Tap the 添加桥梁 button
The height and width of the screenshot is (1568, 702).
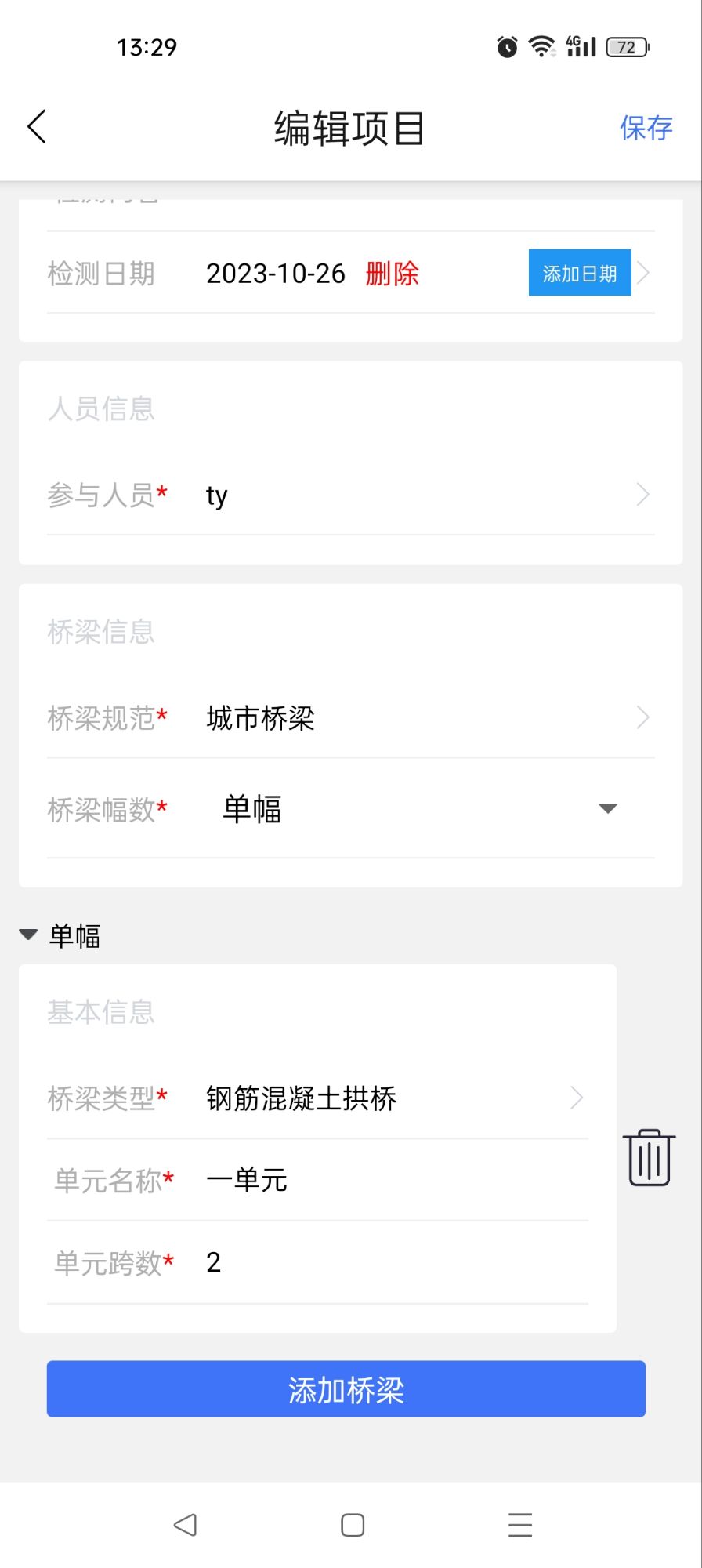(x=346, y=1389)
